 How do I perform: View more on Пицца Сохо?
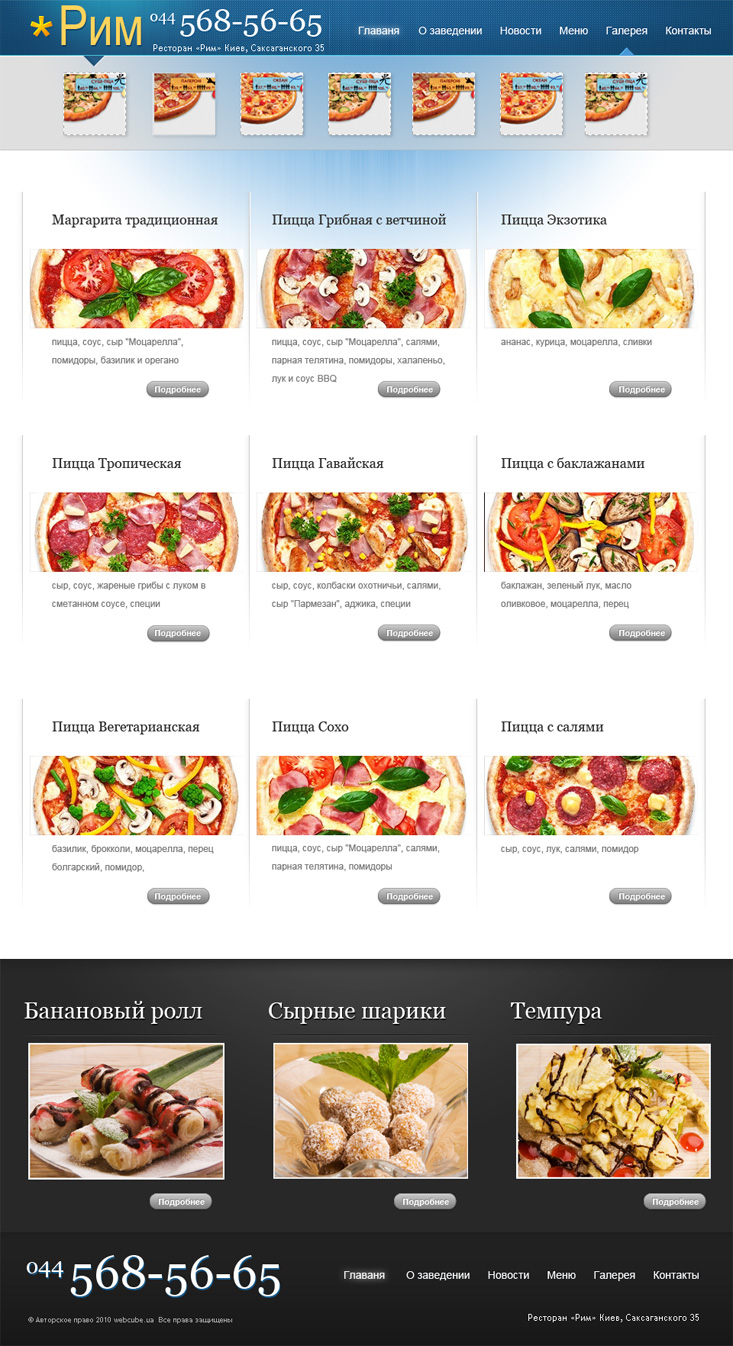[409, 897]
